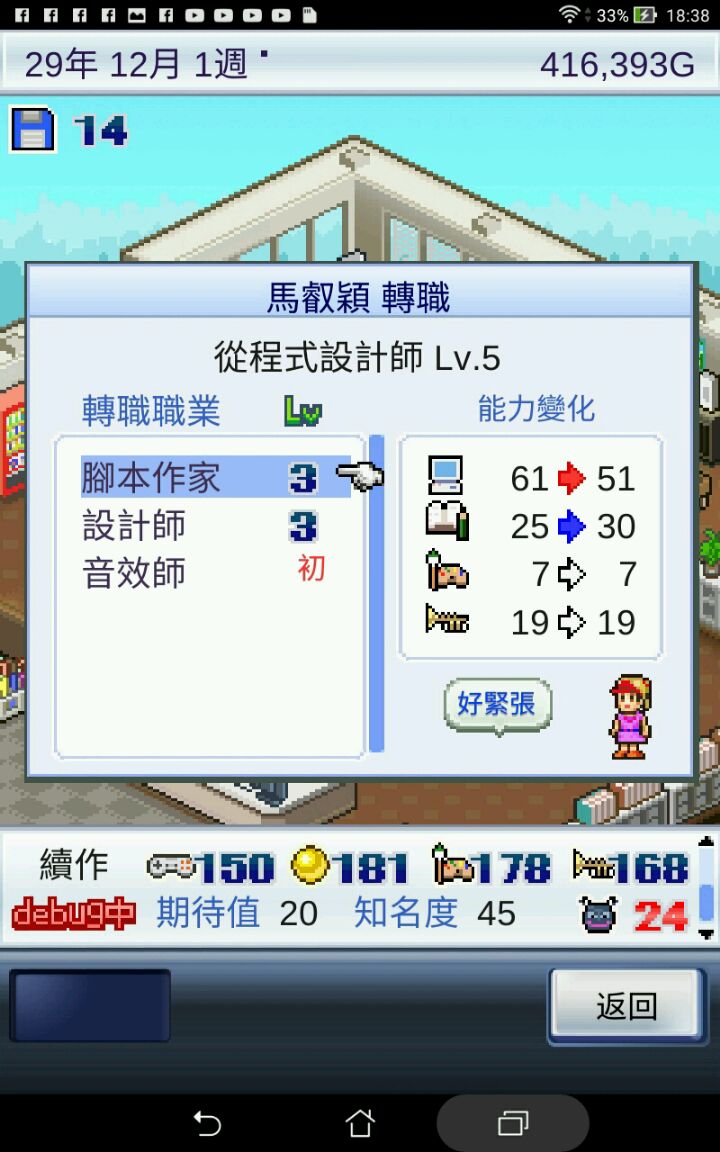Viewport: 720px width, 1152px height.
Task: Tap the status panel up arrow
Action: [706, 842]
